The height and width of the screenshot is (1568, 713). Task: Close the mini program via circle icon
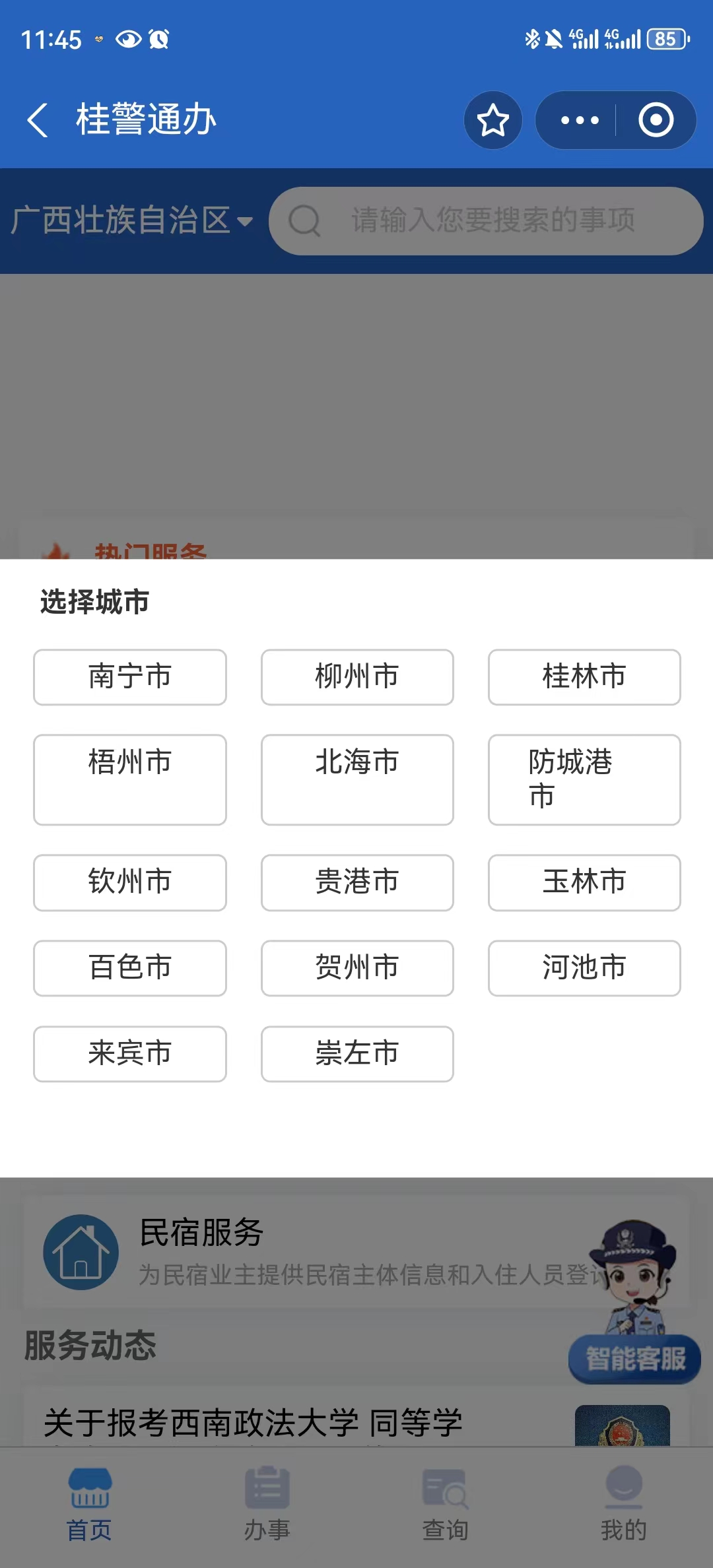[x=656, y=120]
